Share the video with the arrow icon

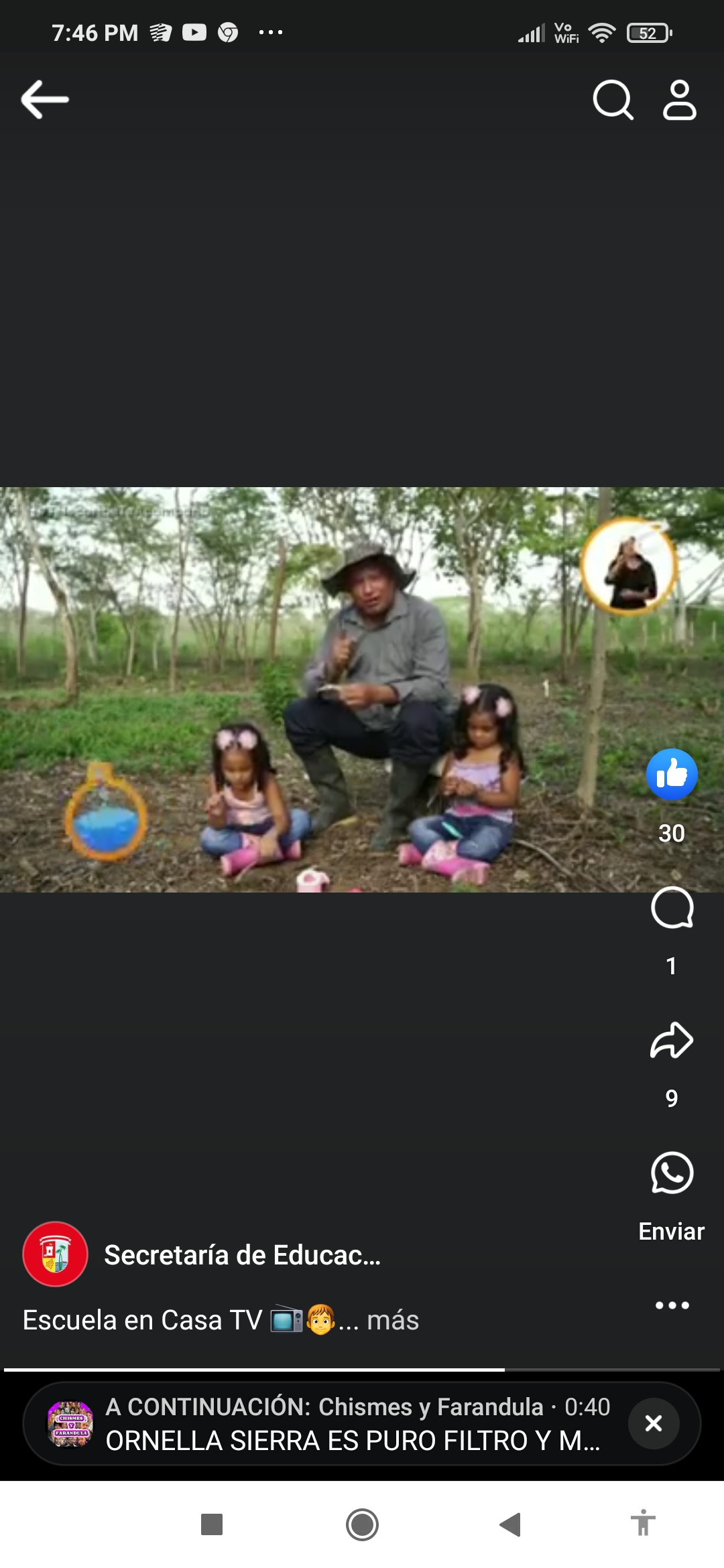coord(672,1041)
